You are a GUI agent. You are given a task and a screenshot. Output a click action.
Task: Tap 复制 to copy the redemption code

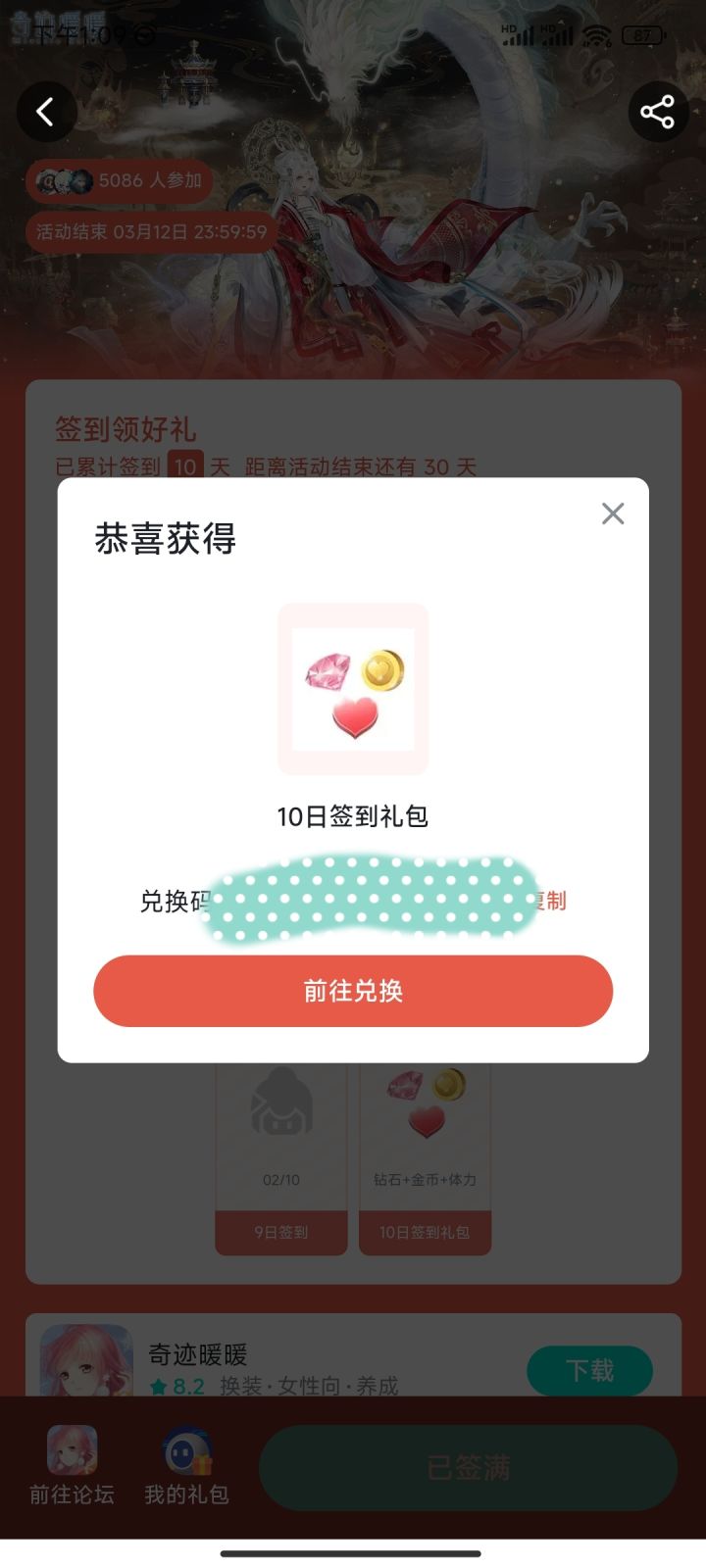[550, 900]
